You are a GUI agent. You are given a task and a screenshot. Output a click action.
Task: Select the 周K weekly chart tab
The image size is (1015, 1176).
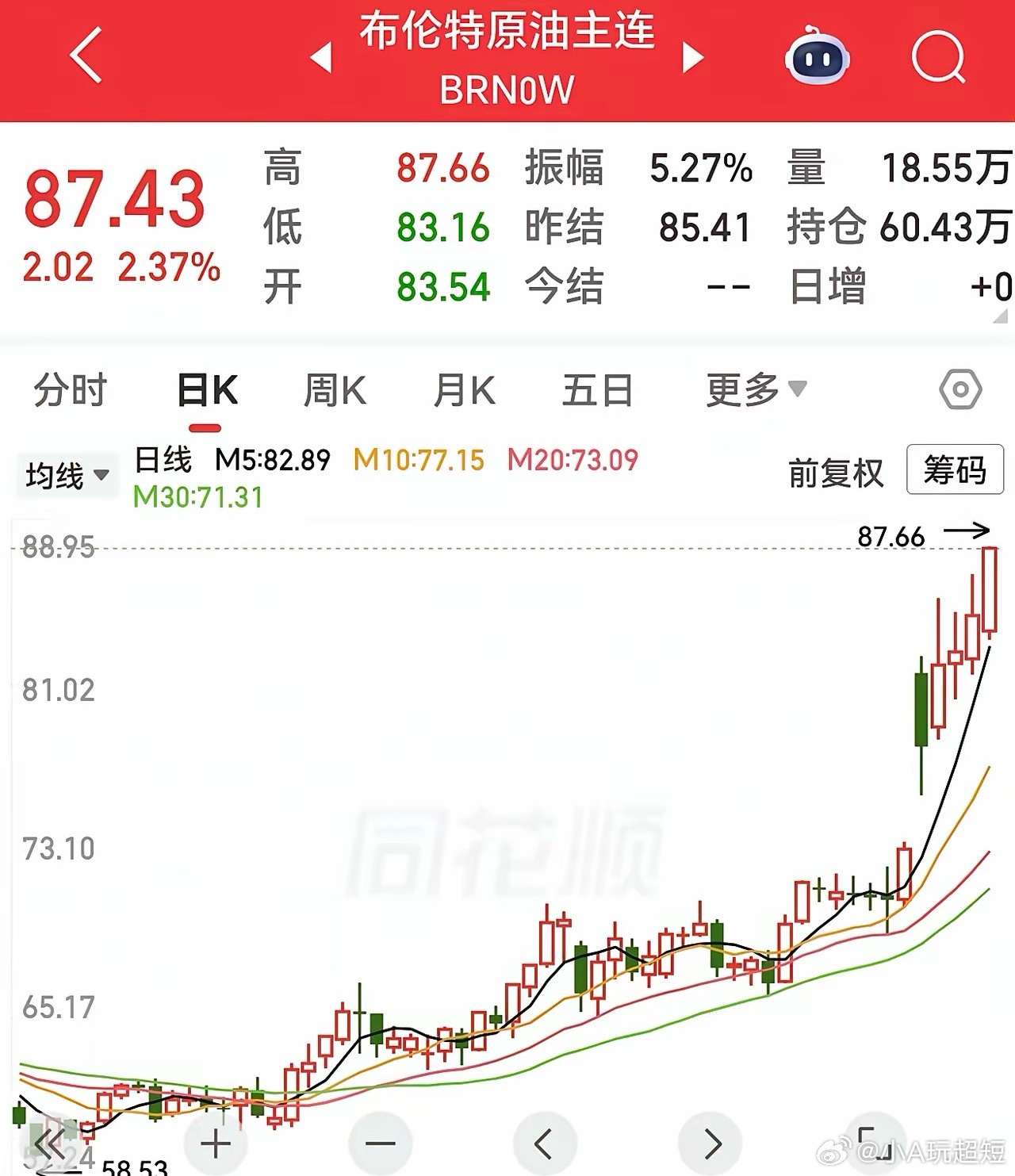336,389
